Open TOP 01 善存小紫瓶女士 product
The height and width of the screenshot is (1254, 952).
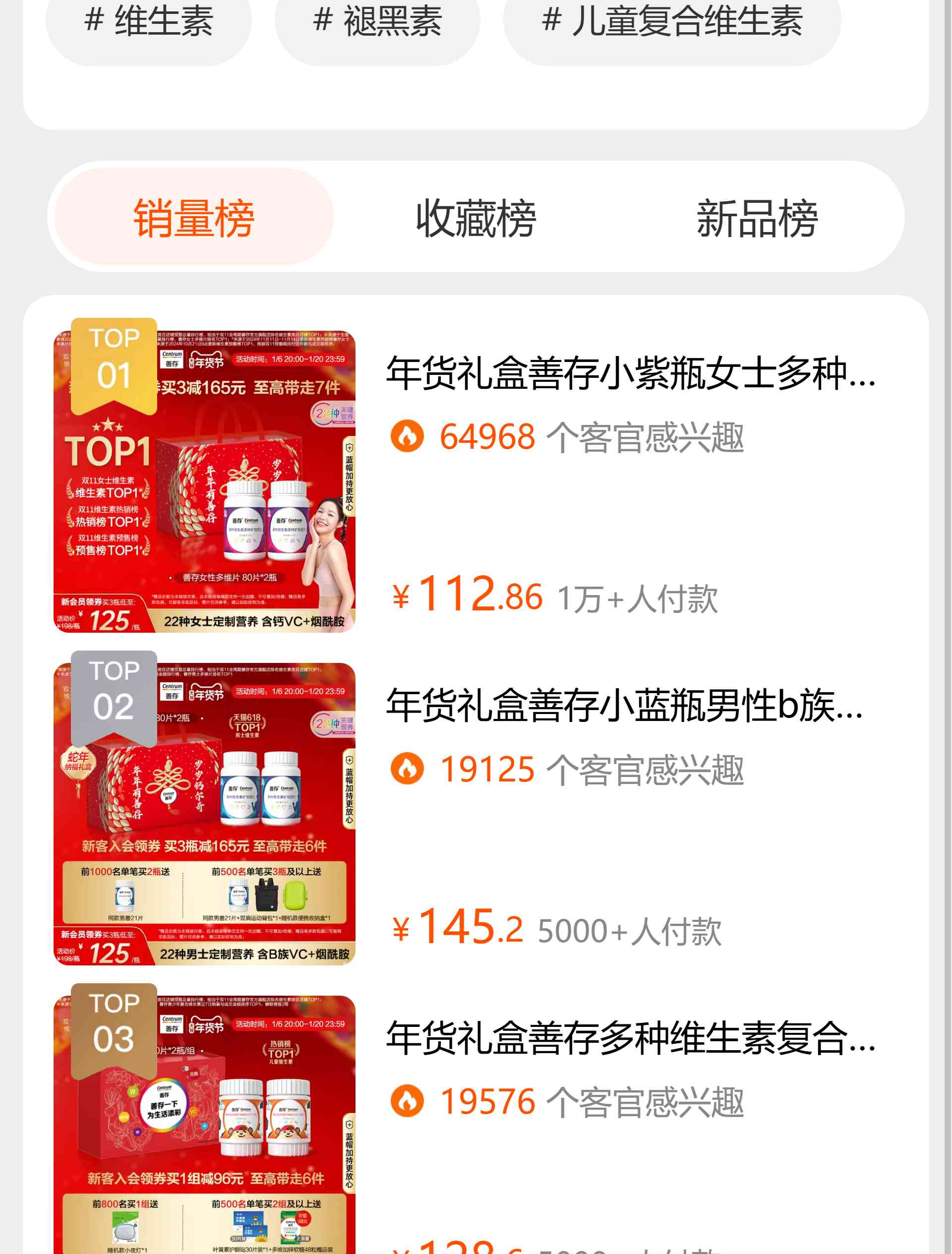click(631, 373)
